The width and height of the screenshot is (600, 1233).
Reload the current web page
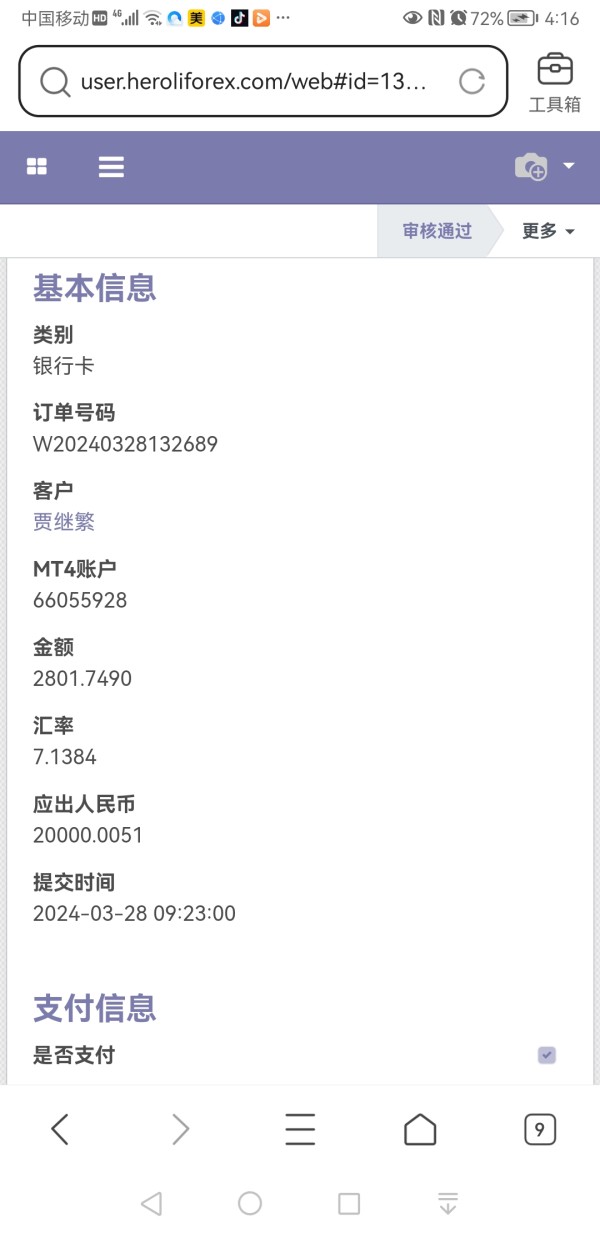472,82
